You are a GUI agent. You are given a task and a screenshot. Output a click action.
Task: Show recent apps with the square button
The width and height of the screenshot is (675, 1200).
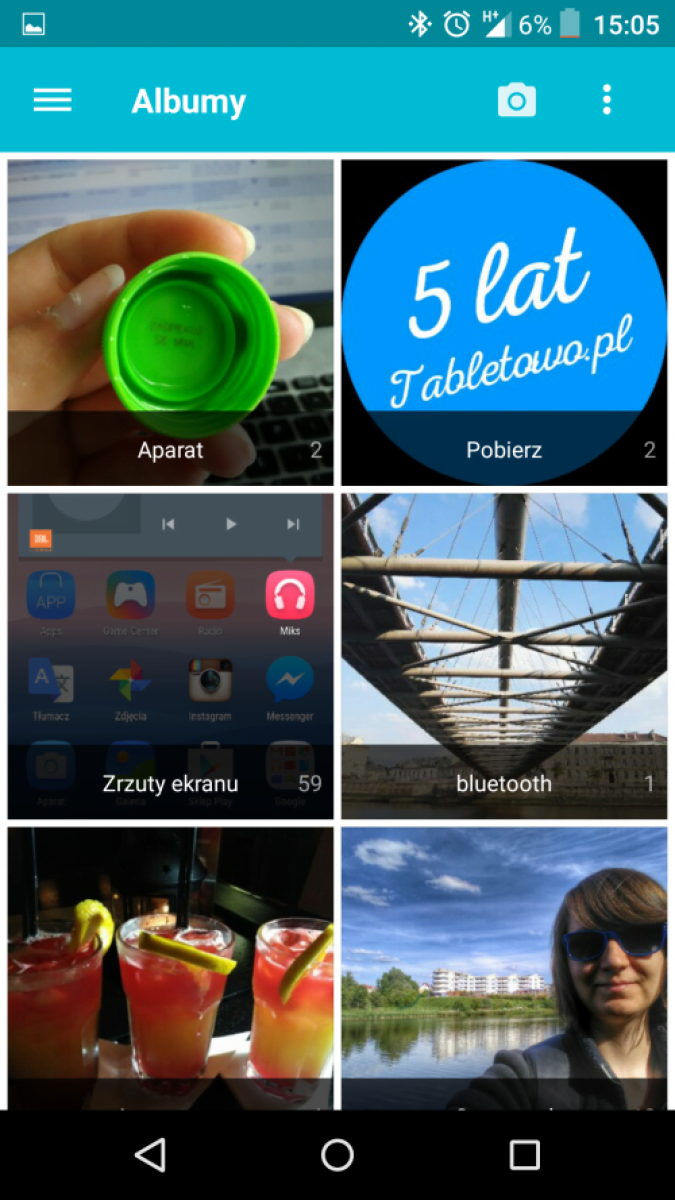tap(524, 1155)
